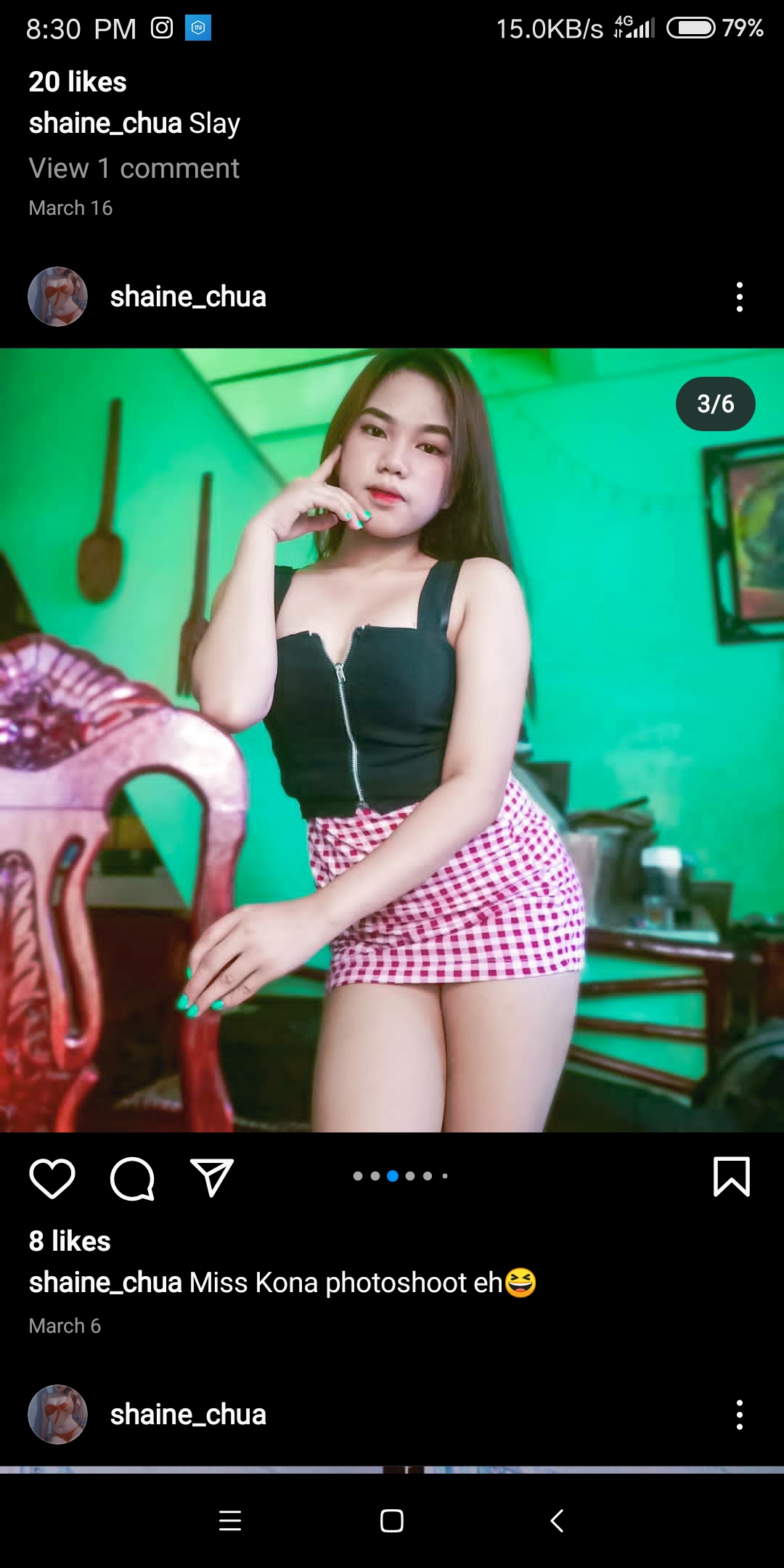The height and width of the screenshot is (1568, 784).
Task: Open shaine_chua profile from the bottom post header
Action: (188, 1415)
